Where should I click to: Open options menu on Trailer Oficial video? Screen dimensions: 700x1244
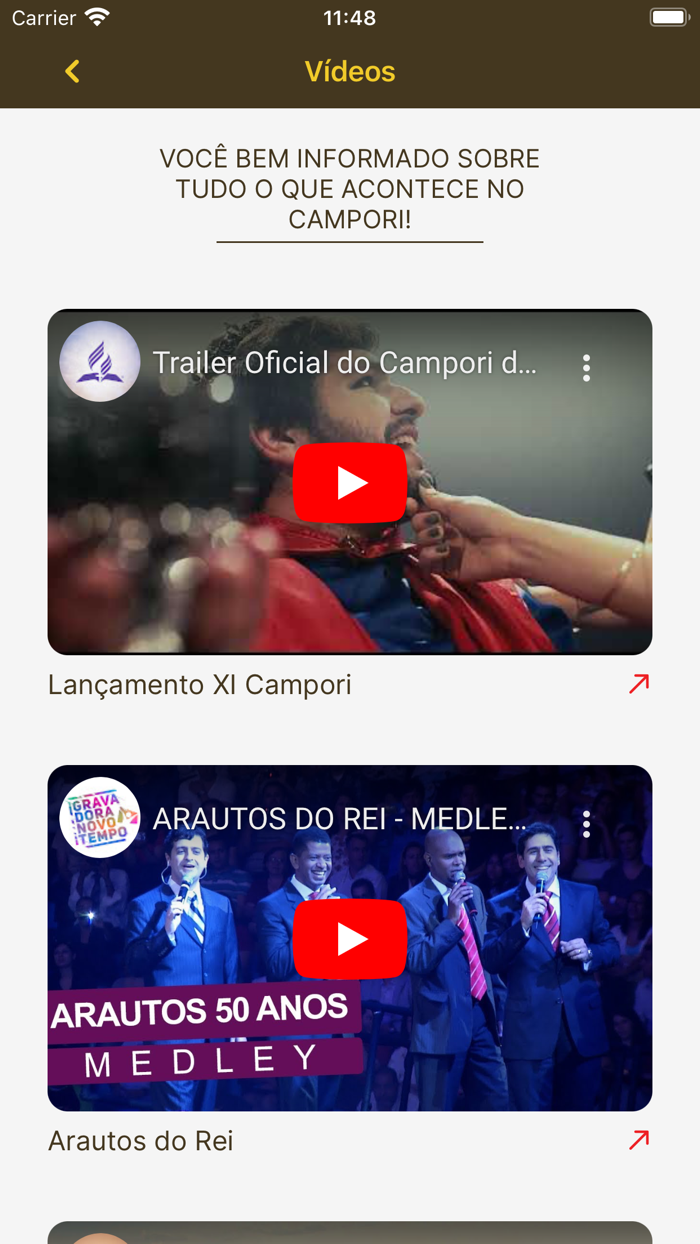point(586,368)
